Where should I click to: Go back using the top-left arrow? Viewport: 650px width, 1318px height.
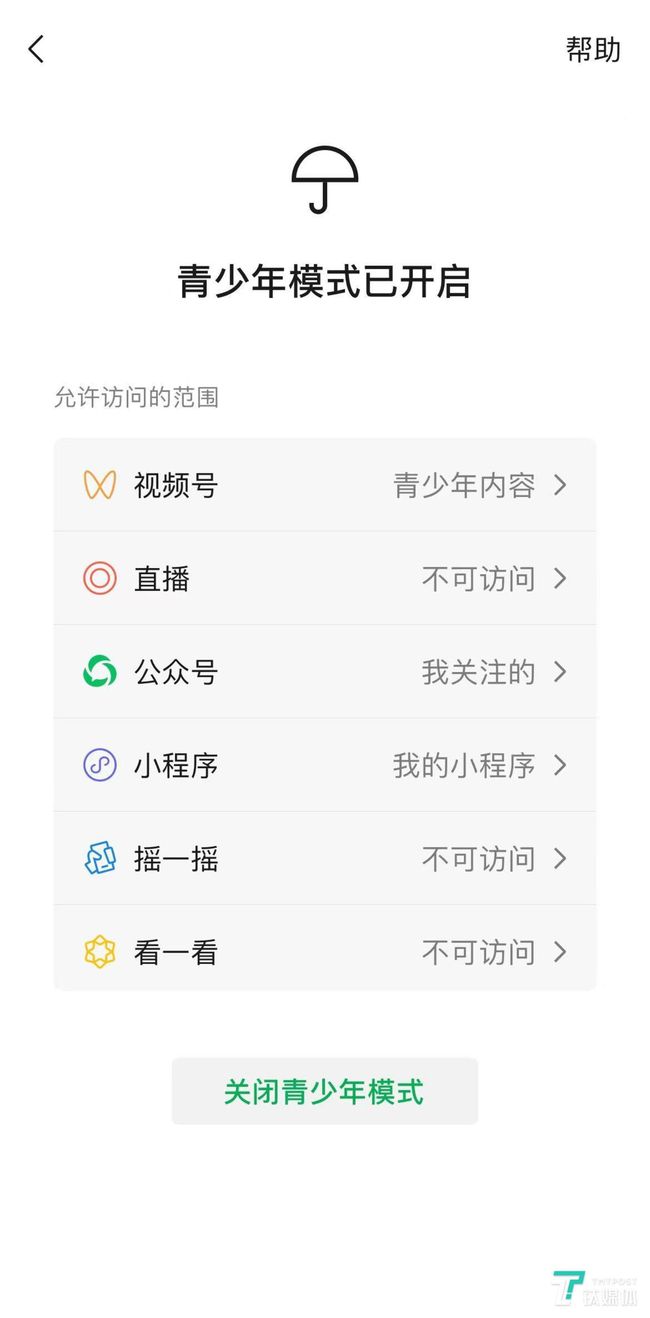[37, 49]
